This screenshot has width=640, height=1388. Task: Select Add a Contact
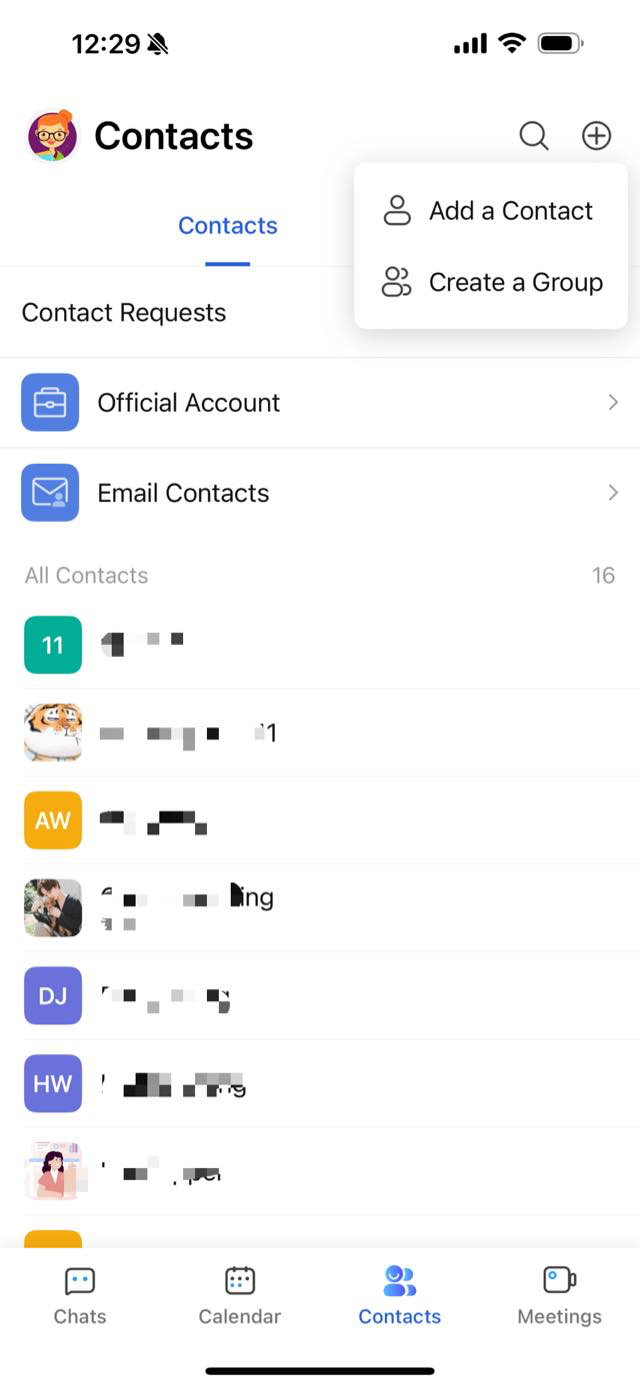point(490,211)
